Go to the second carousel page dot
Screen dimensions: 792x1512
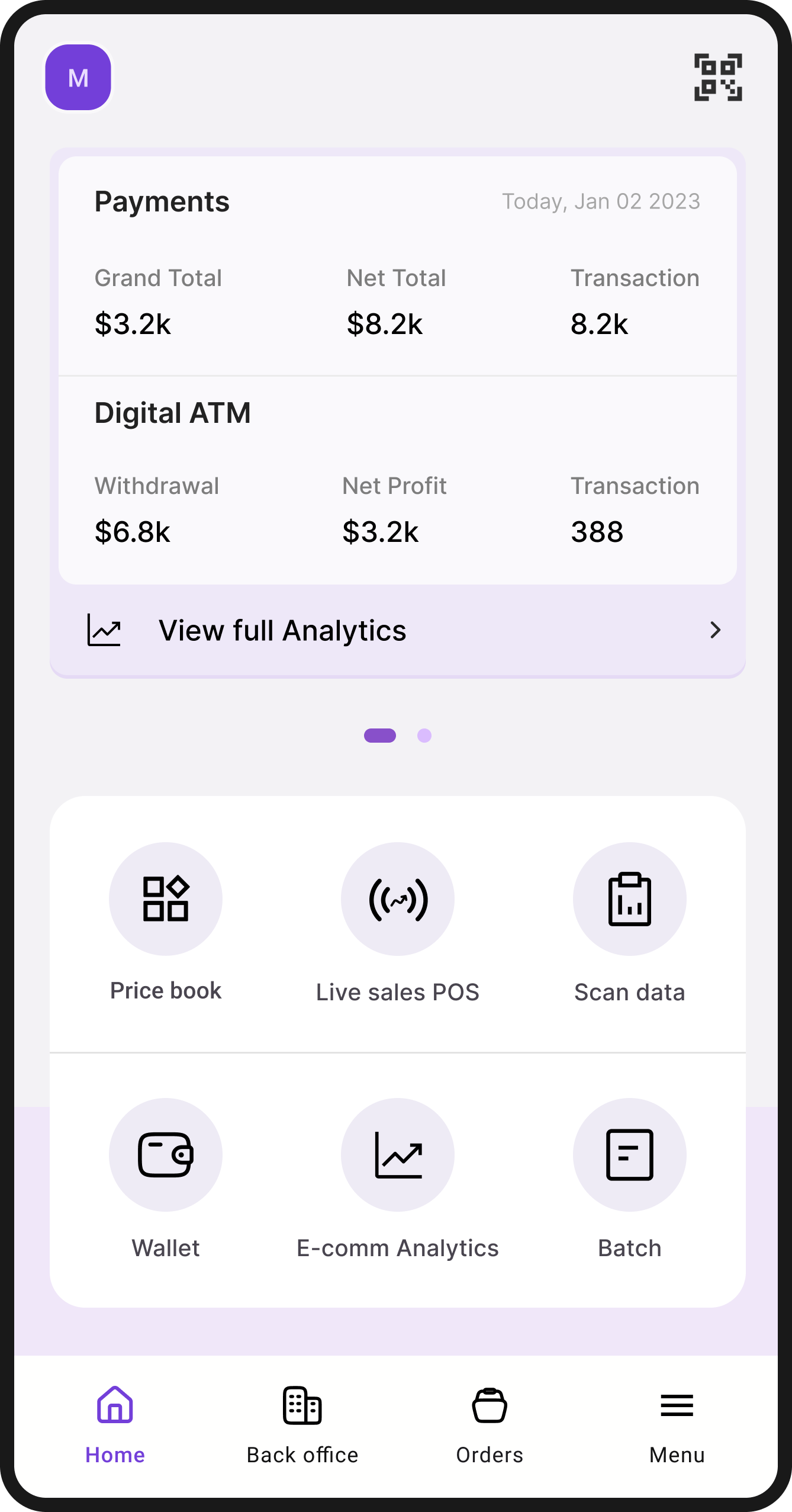point(424,736)
